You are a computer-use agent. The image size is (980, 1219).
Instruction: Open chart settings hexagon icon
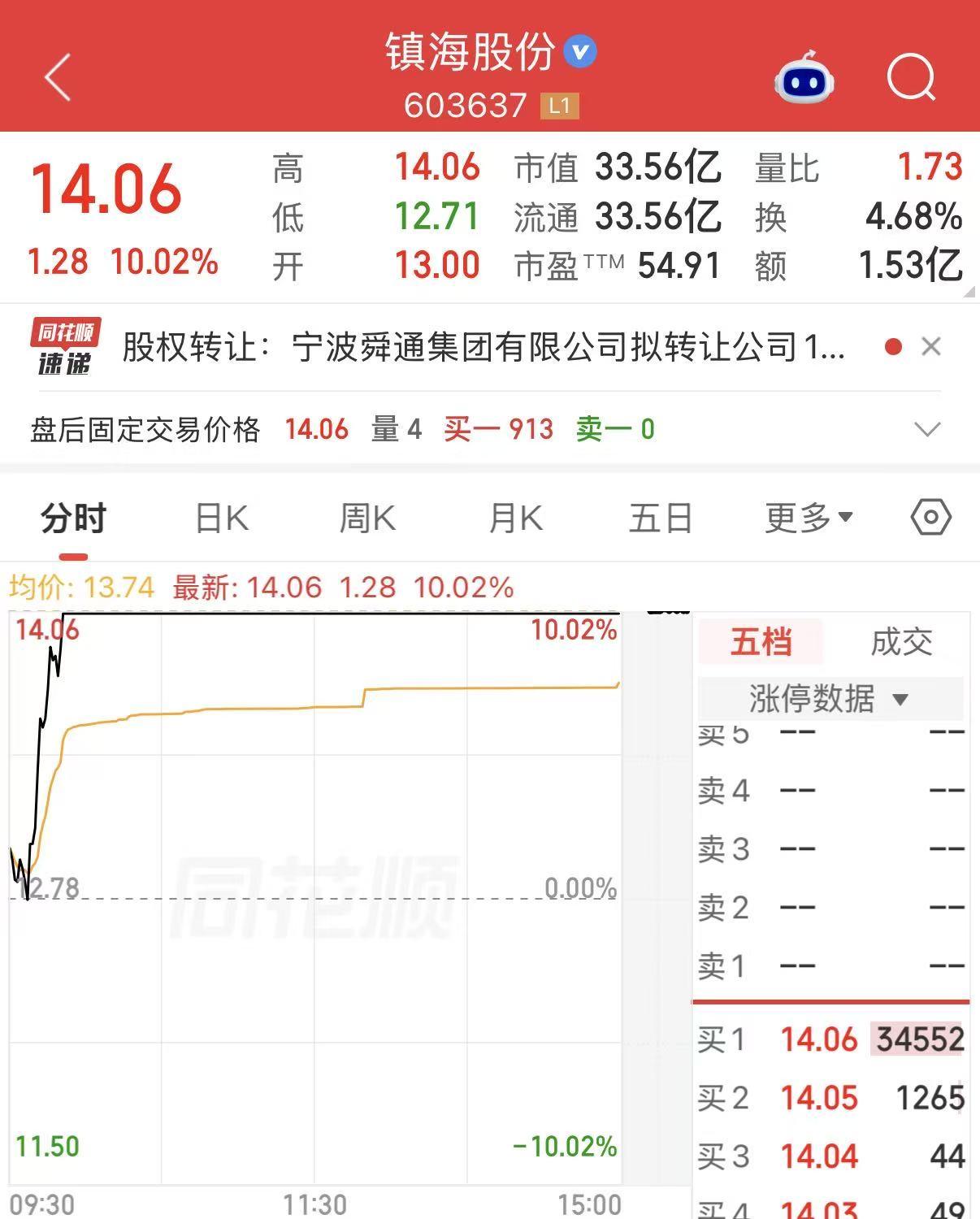click(931, 518)
